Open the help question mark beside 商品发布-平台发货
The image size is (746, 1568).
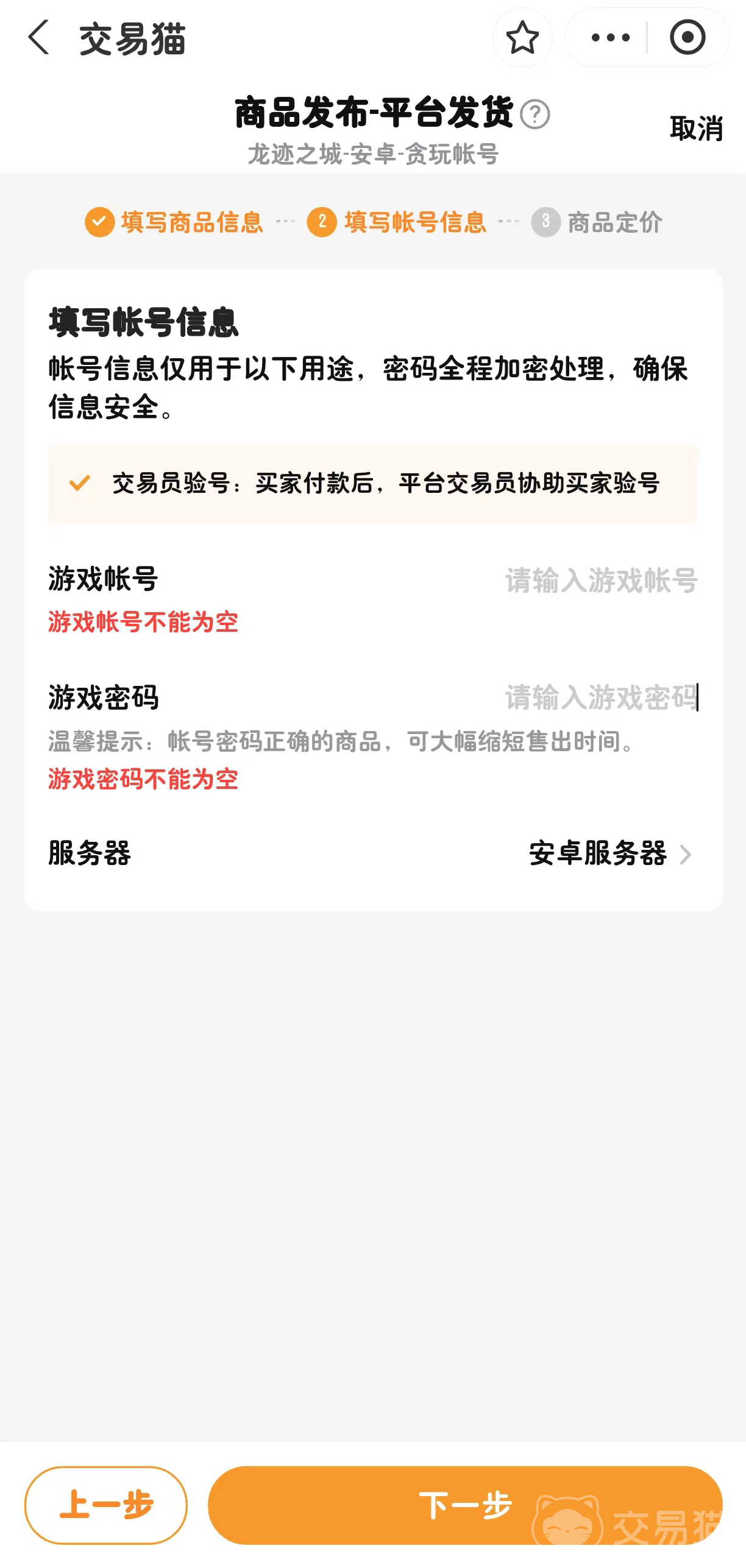point(535,115)
